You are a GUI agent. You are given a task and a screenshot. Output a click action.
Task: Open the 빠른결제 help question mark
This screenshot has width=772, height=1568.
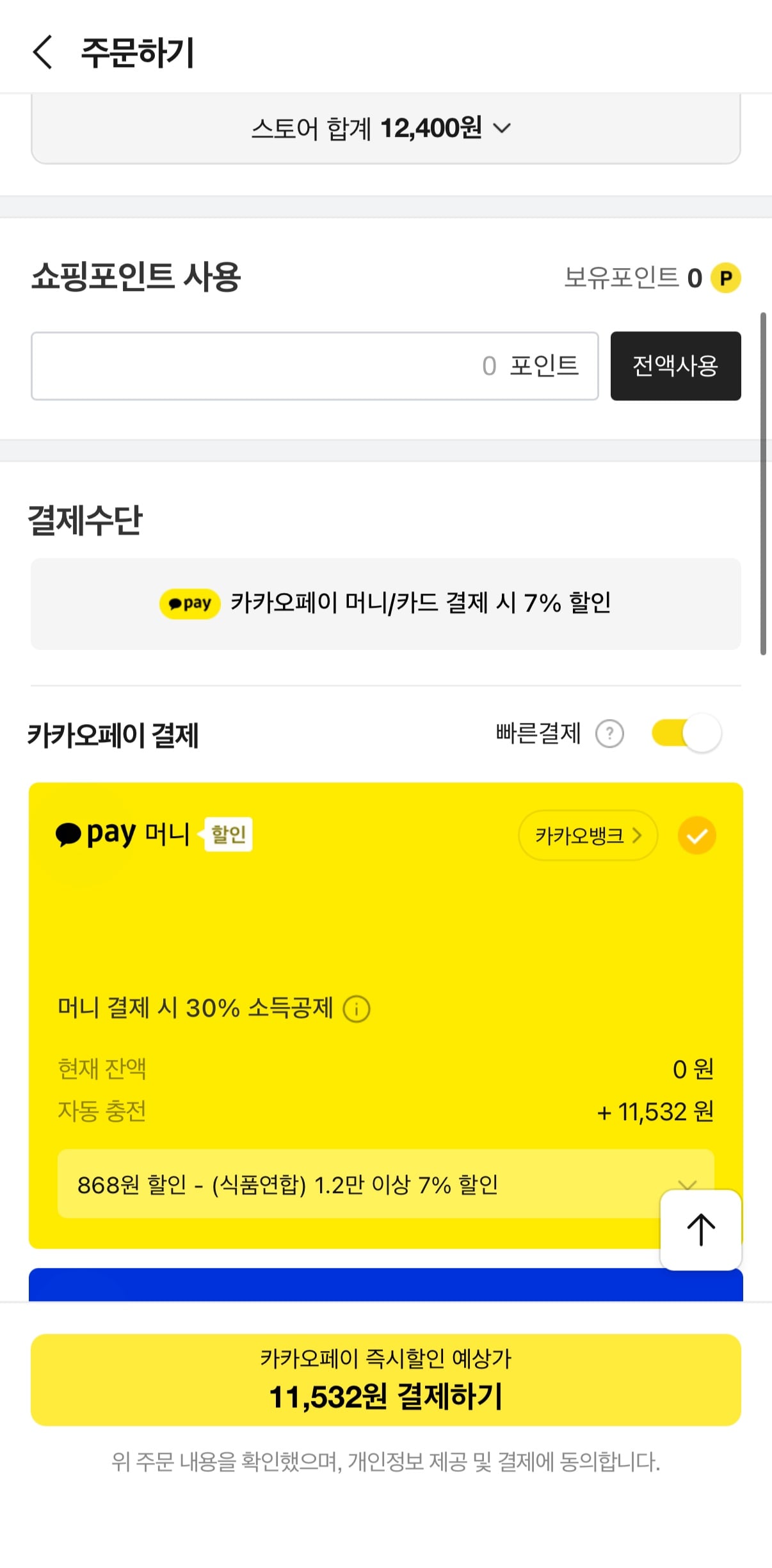tap(609, 734)
